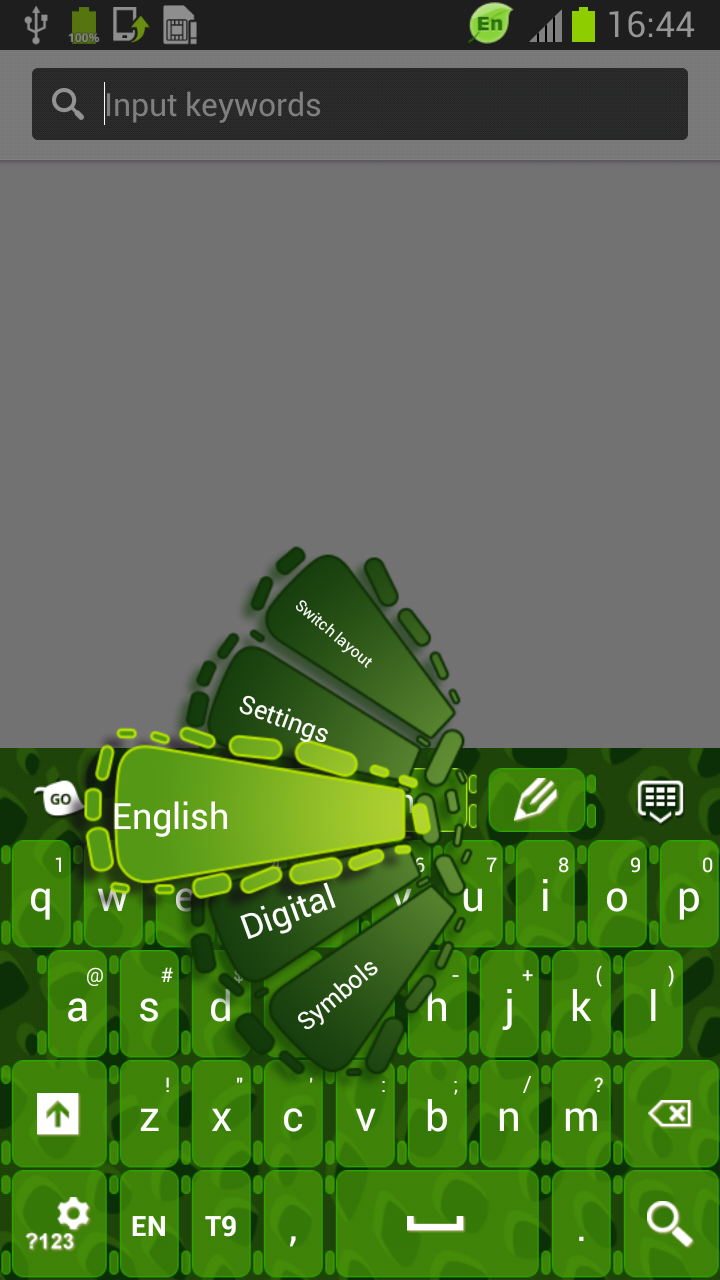Viewport: 720px width, 1280px height.
Task: Tap the comma key
Action: [x=292, y=1222]
